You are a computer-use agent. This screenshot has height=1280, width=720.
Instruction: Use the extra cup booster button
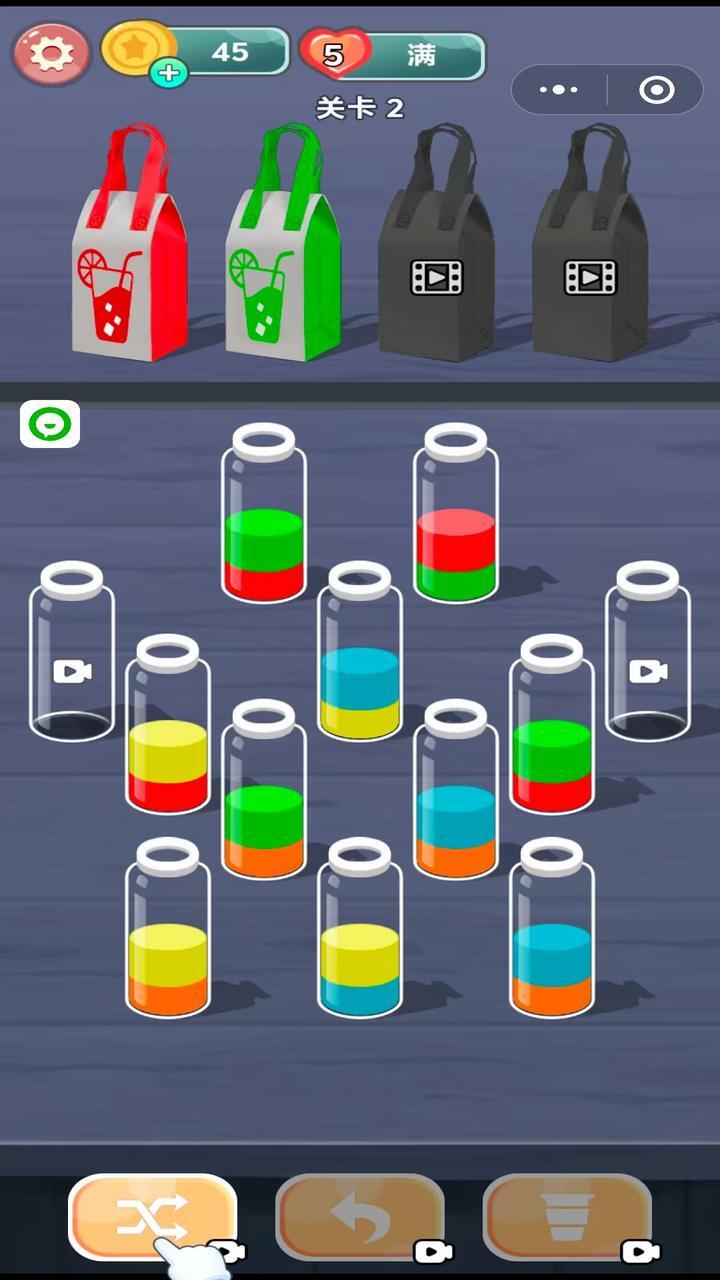[x=567, y=1216]
